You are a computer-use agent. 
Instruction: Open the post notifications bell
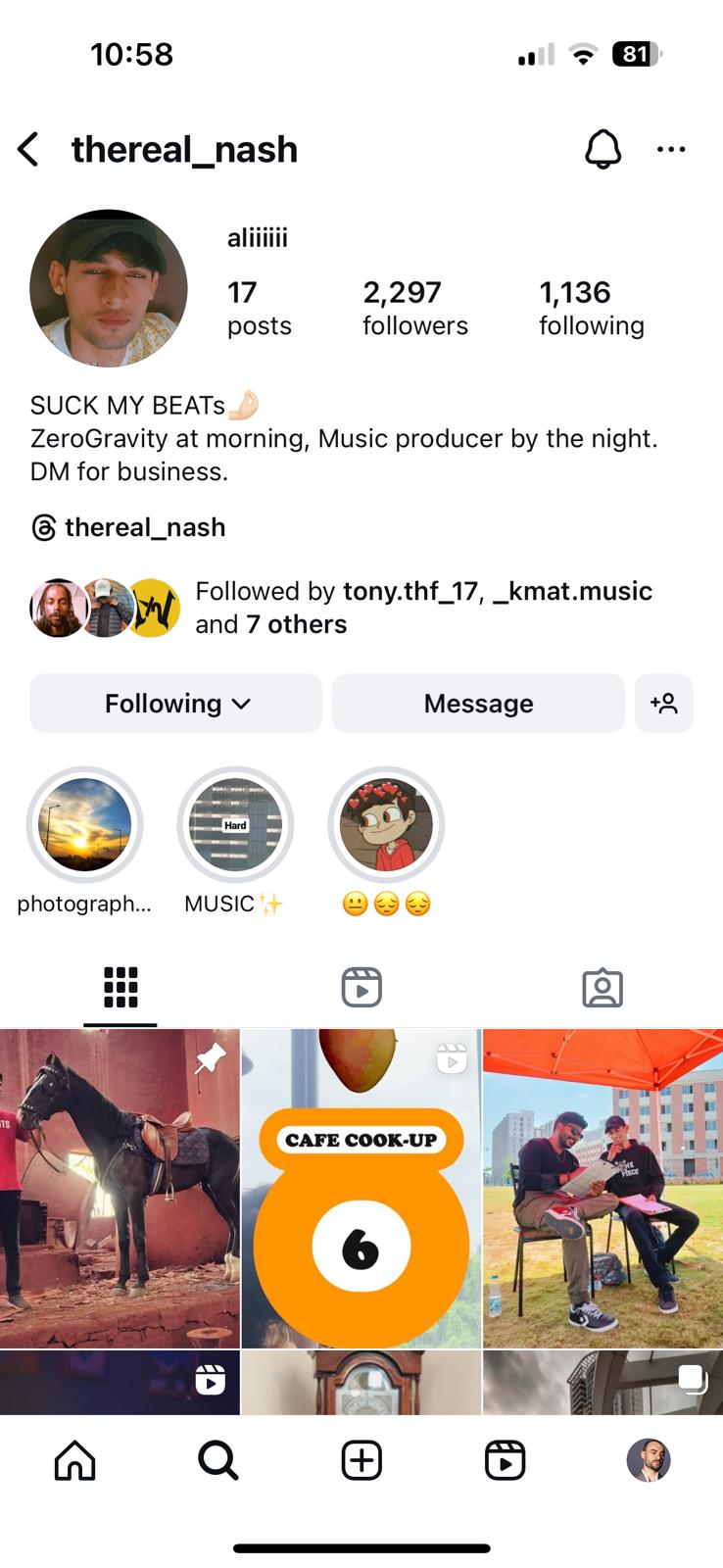602,150
